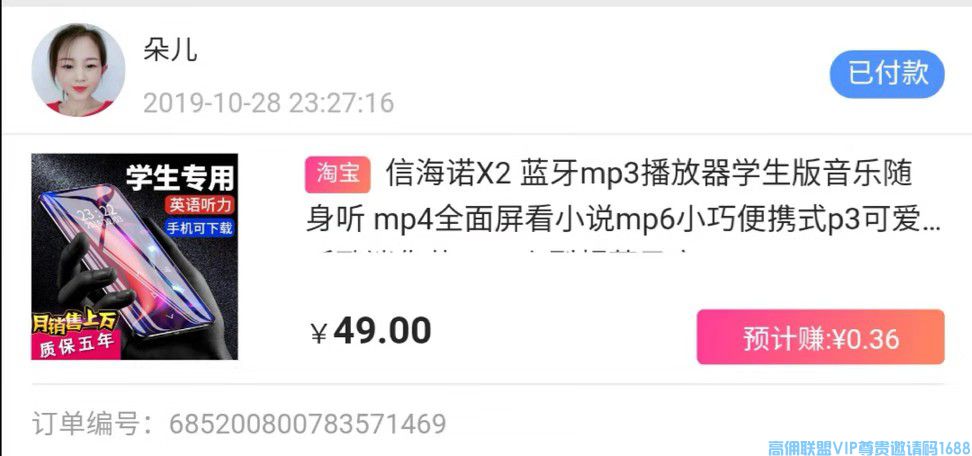View 朵儿's profile avatar
This screenshot has height=456, width=972.
click(x=78, y=71)
